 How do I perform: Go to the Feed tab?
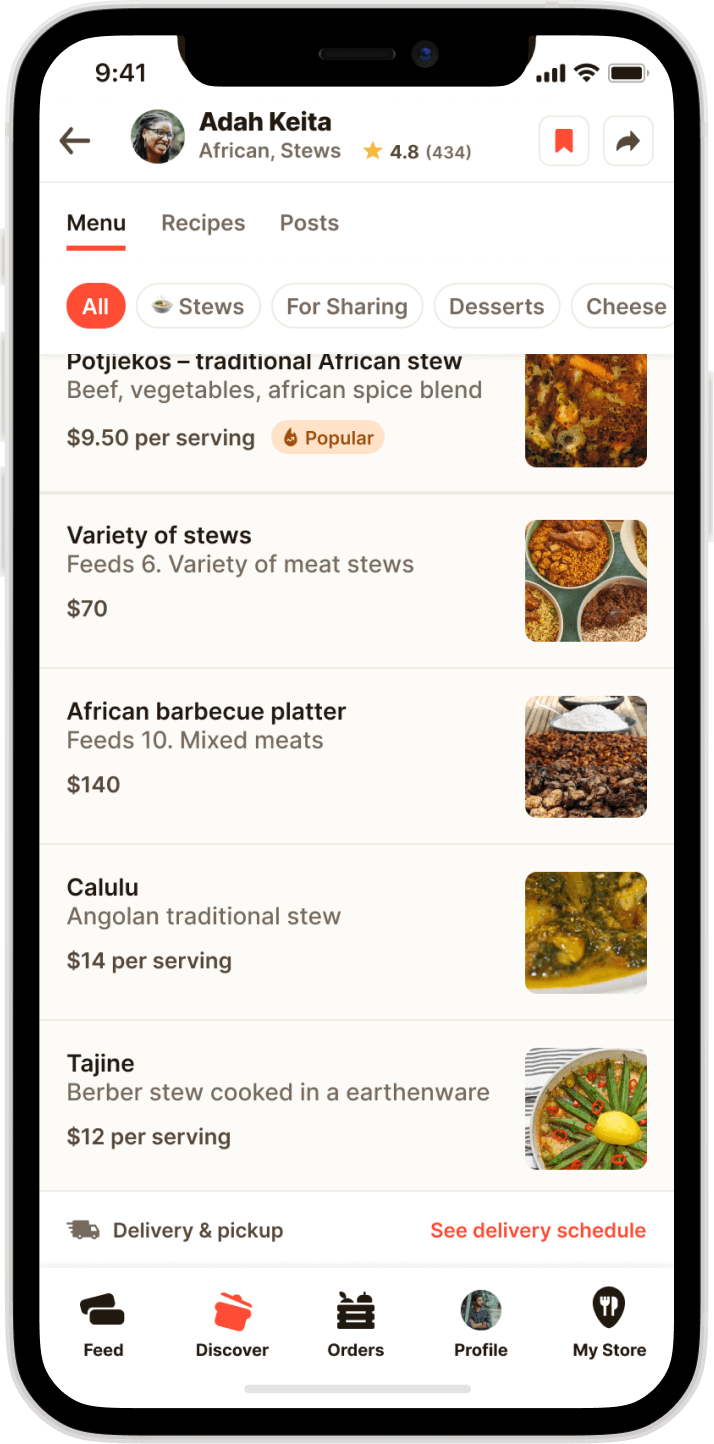click(x=103, y=1324)
